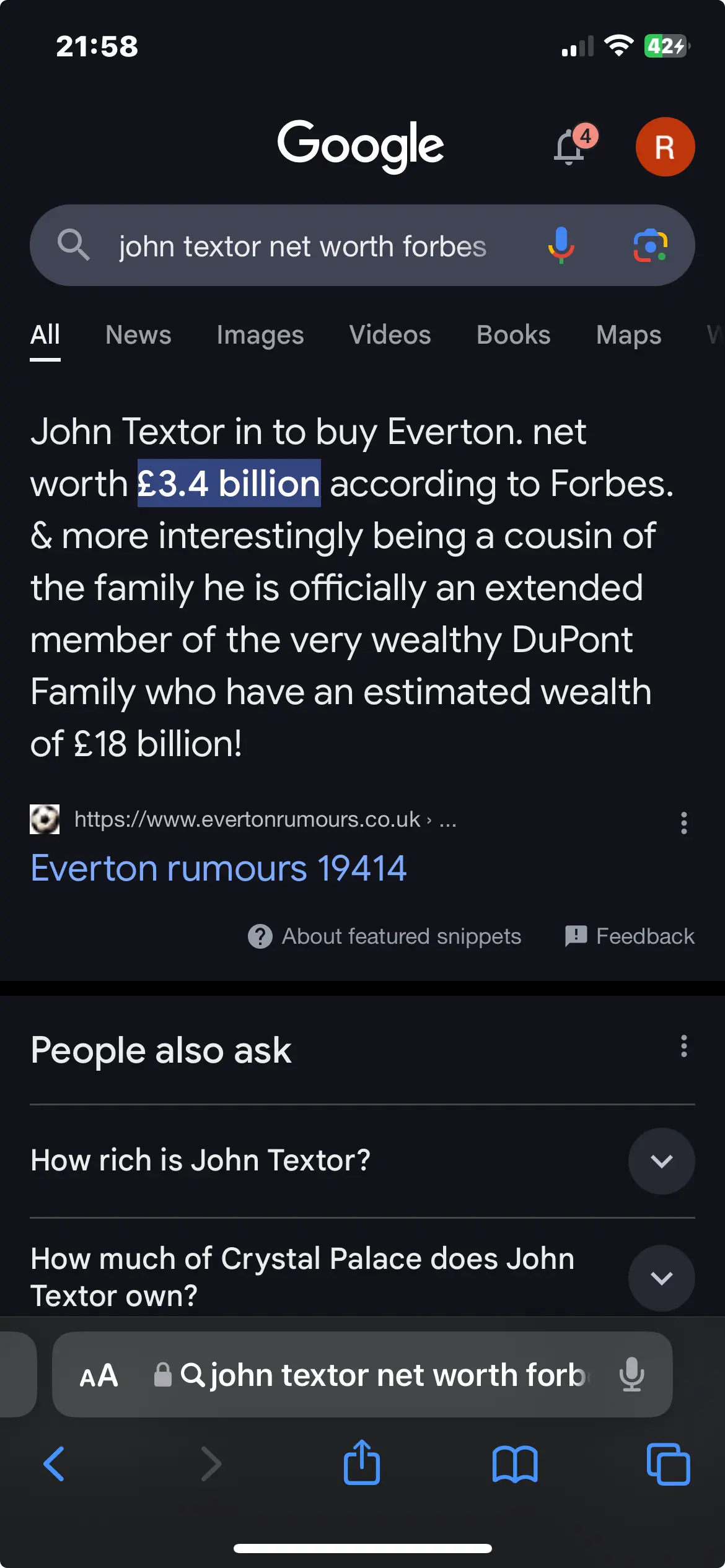Open About featured snippets
Image resolution: width=725 pixels, height=1568 pixels.
coord(385,936)
